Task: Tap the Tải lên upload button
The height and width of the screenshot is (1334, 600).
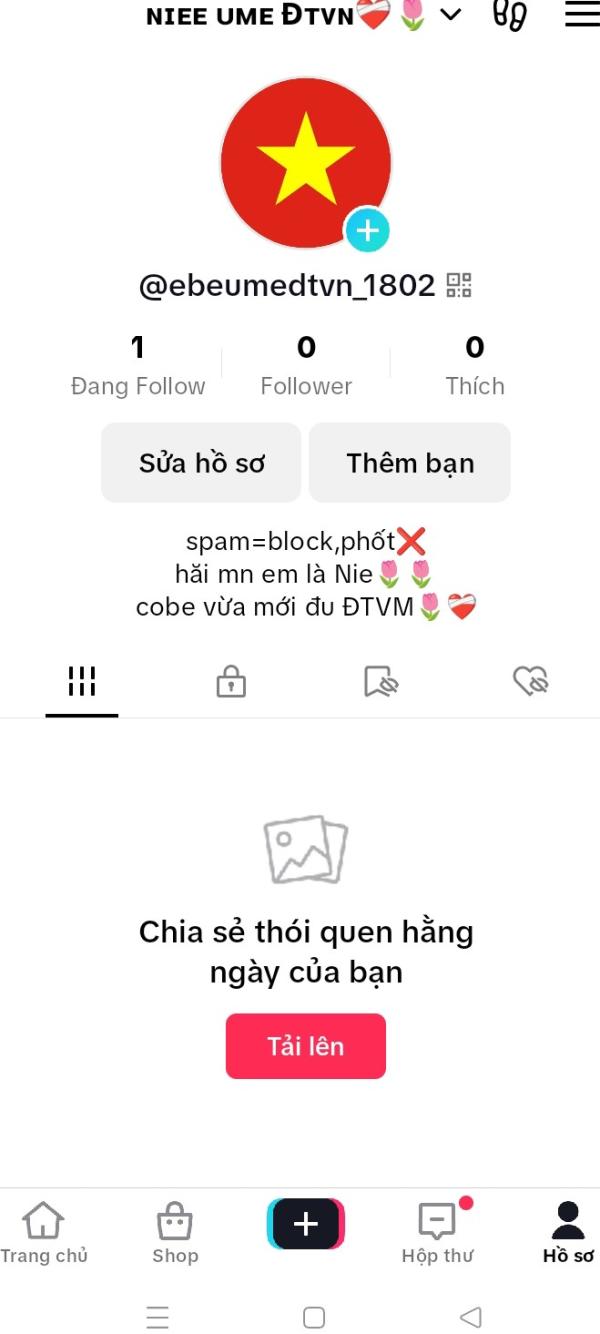Action: 305,1046
